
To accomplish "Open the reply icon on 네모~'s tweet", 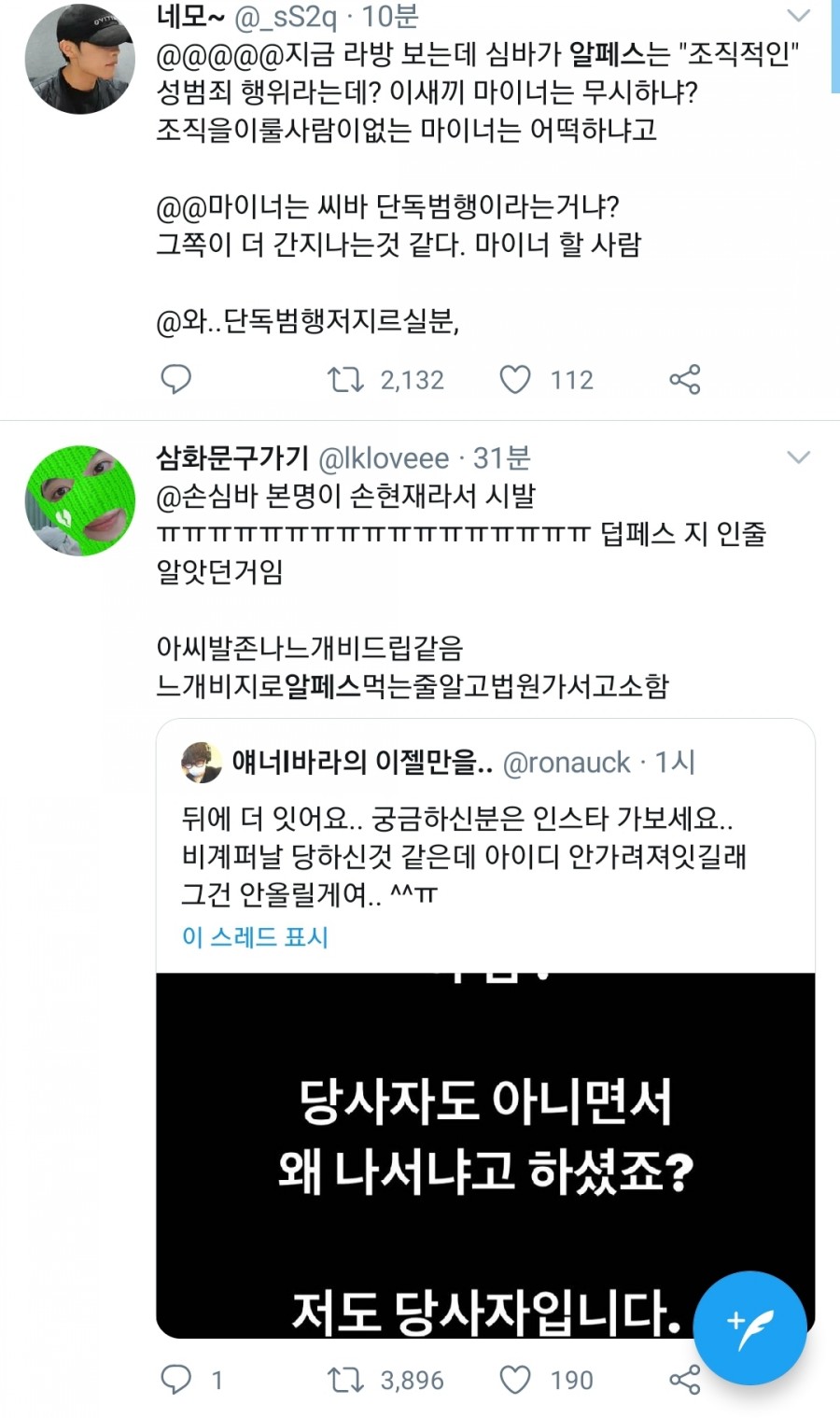I will pos(175,379).
